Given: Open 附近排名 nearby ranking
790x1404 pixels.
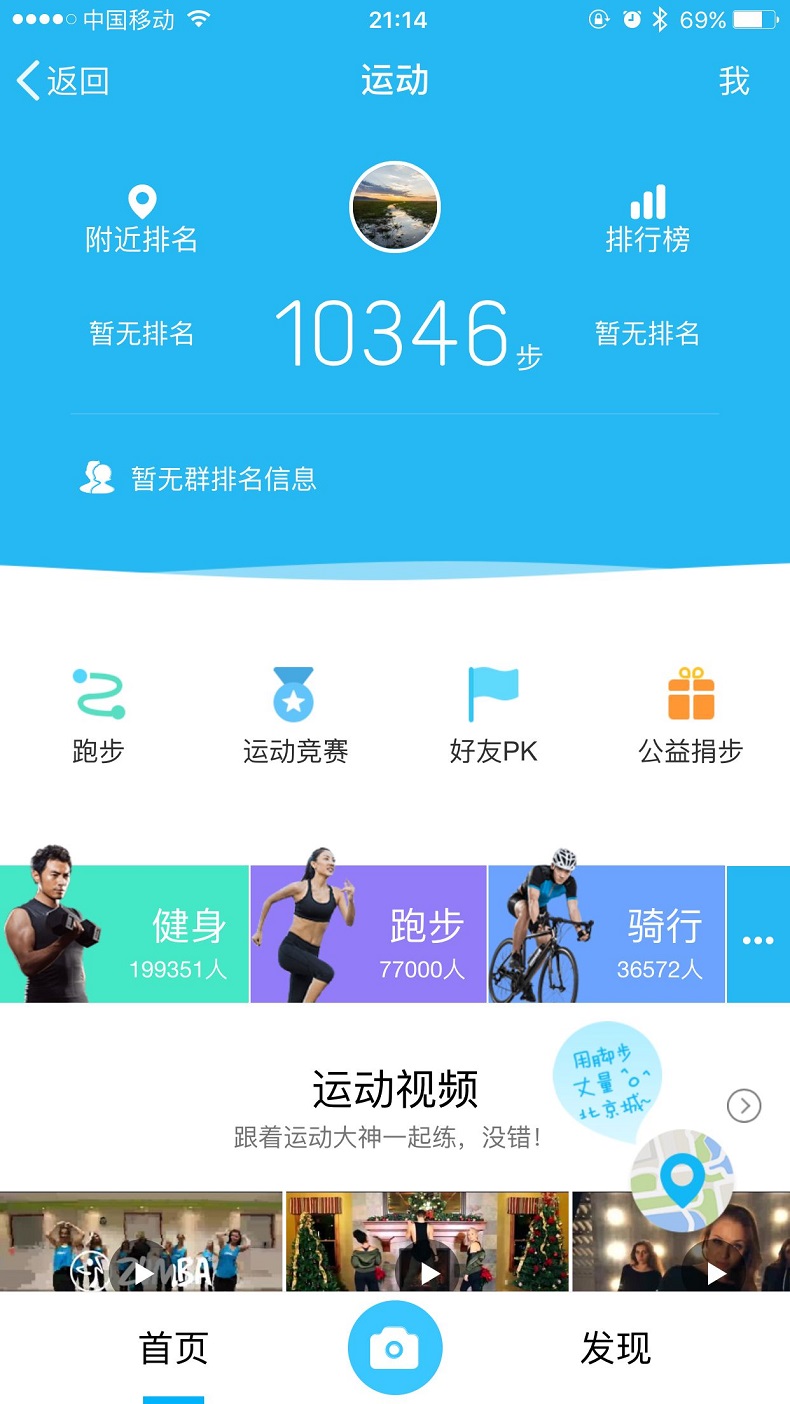Looking at the screenshot, I should pyautogui.click(x=141, y=219).
